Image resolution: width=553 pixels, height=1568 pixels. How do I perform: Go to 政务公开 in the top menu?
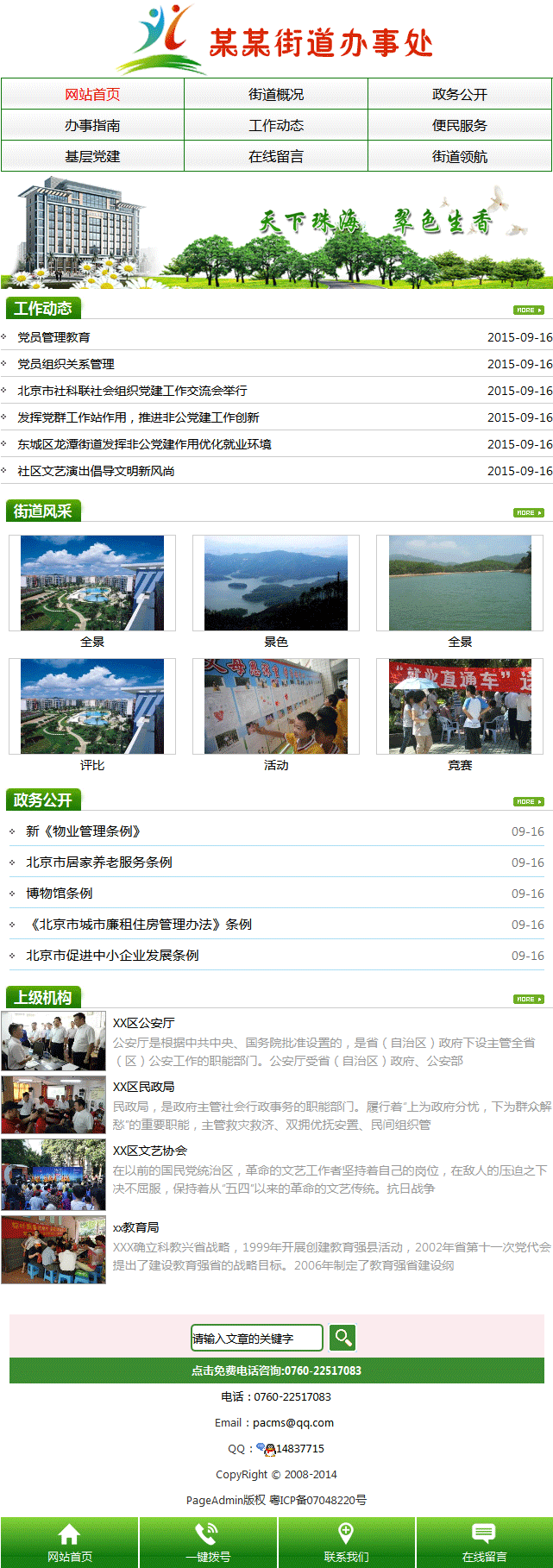460,94
